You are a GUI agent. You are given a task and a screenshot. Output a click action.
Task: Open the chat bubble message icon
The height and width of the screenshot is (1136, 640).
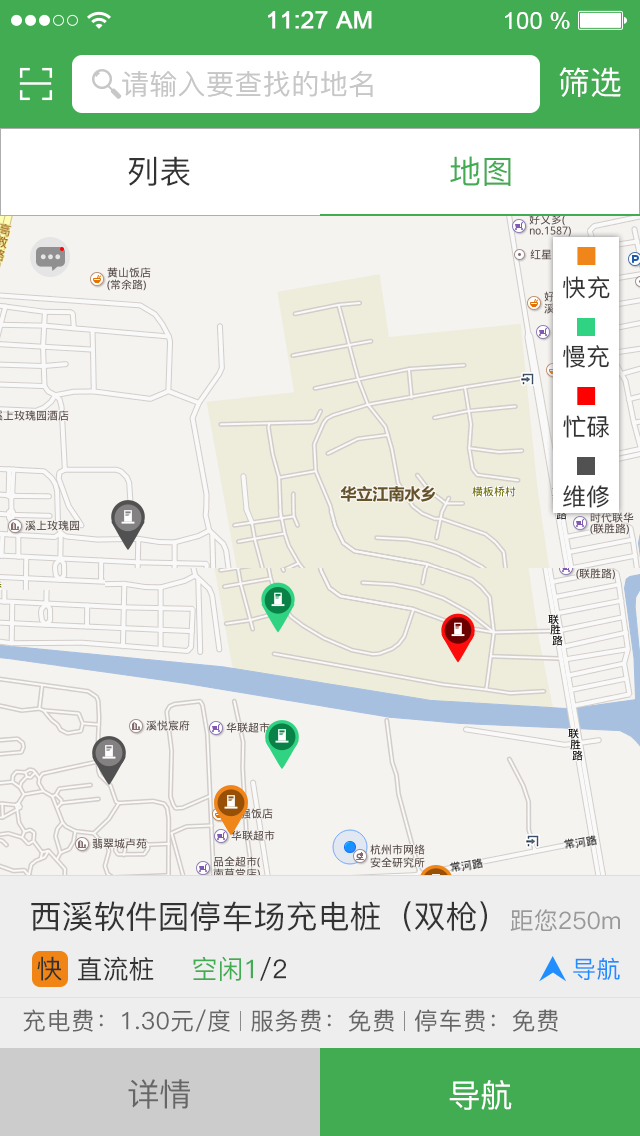[x=49, y=257]
